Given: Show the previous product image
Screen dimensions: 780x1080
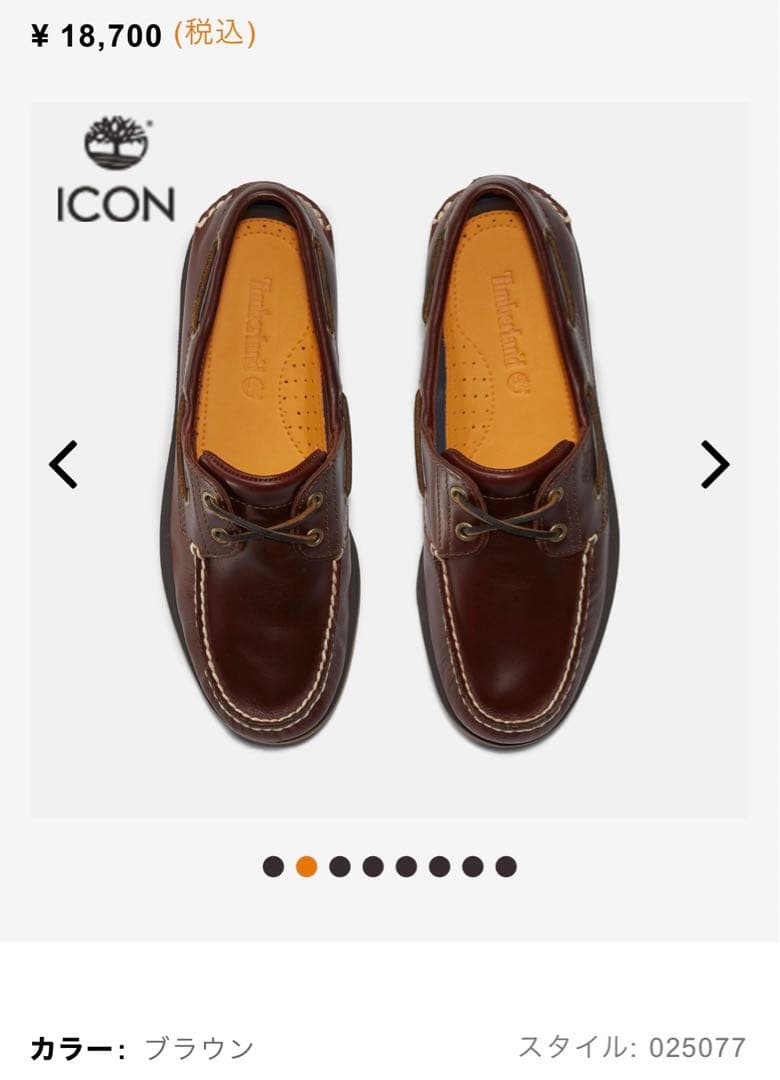Looking at the screenshot, I should coord(64,464).
